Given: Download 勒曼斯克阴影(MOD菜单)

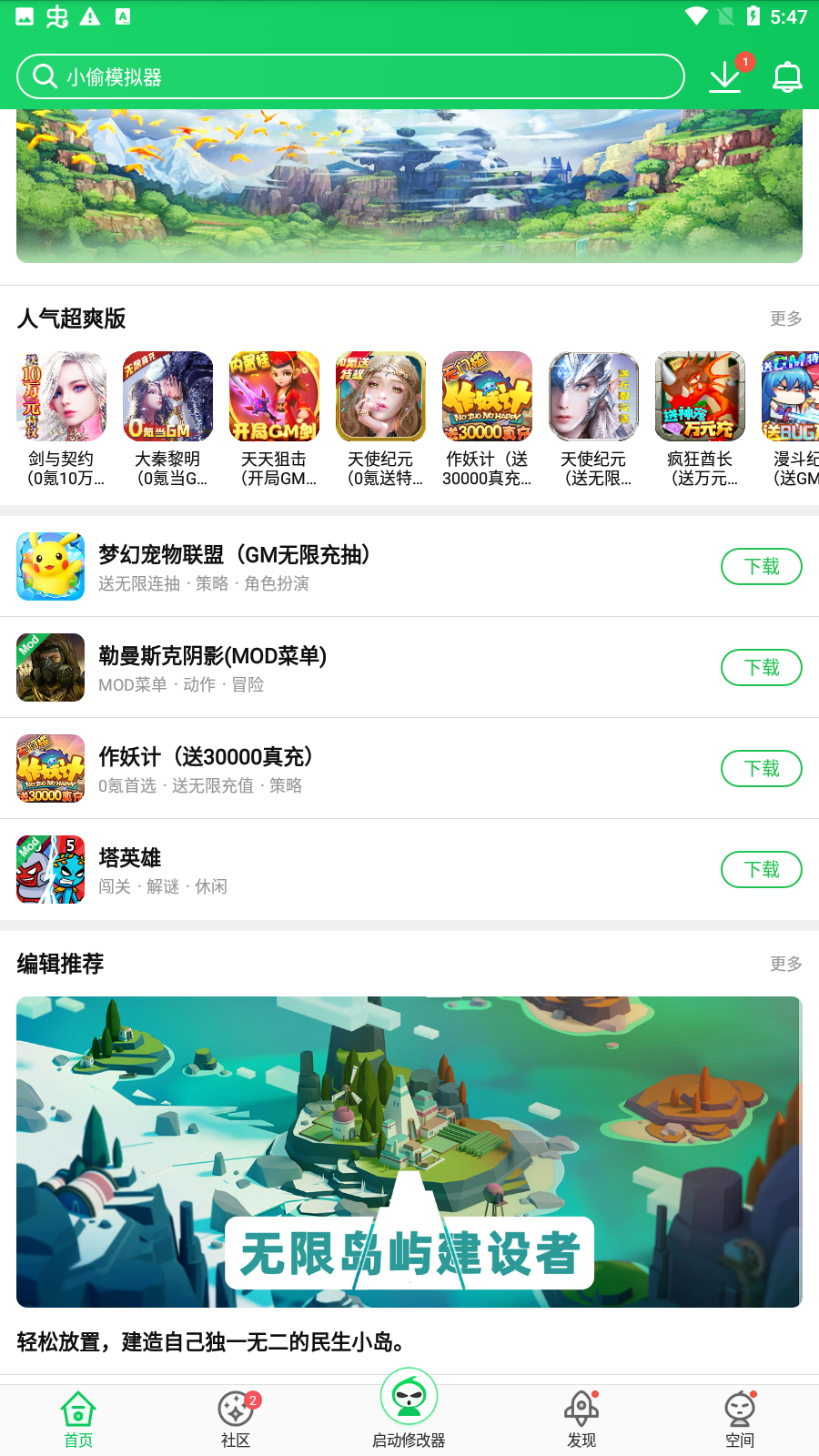Looking at the screenshot, I should (761, 667).
